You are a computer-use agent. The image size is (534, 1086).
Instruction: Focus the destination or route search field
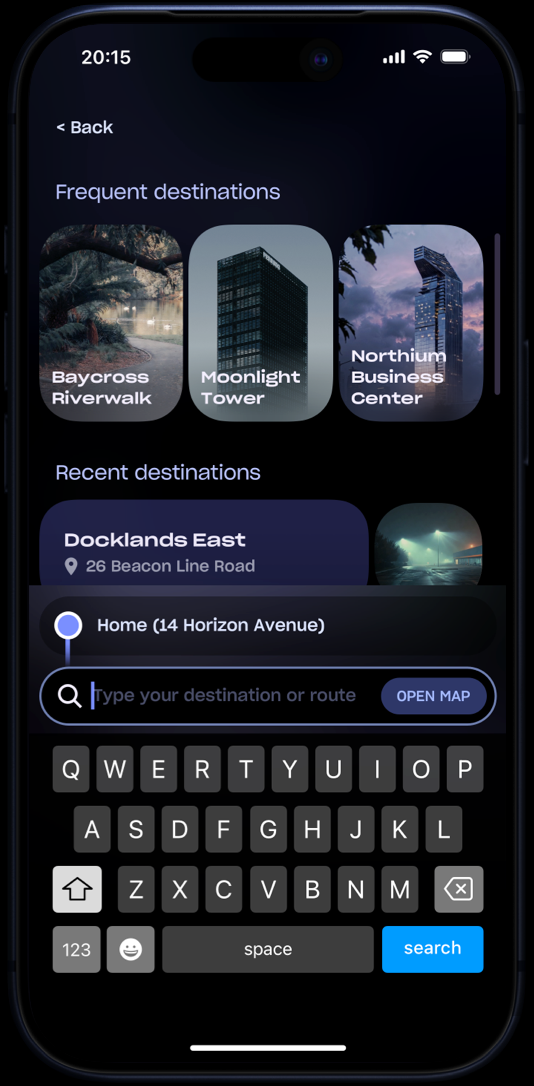[235, 695]
